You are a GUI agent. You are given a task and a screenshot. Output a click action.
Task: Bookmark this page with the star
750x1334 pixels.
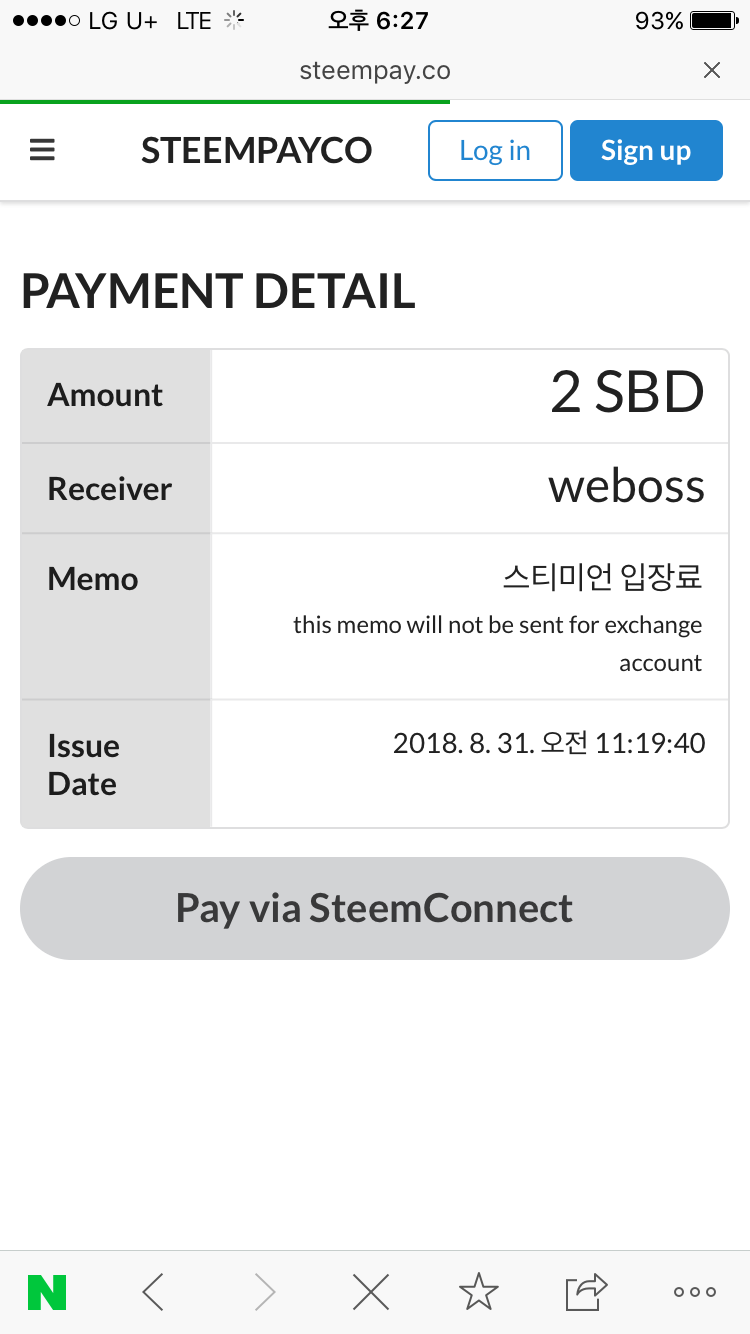[x=478, y=1292]
